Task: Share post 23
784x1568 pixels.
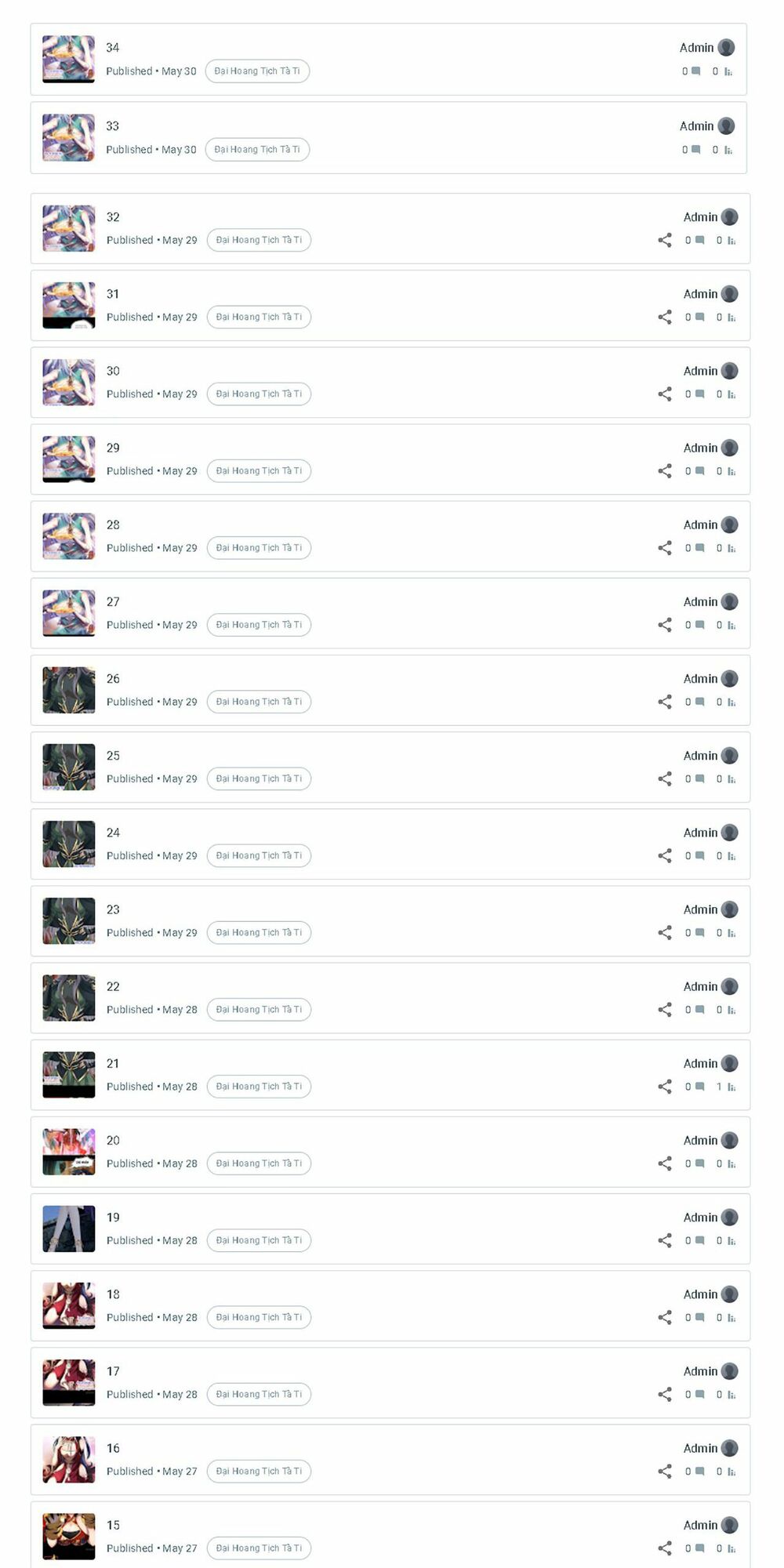Action: click(x=665, y=933)
